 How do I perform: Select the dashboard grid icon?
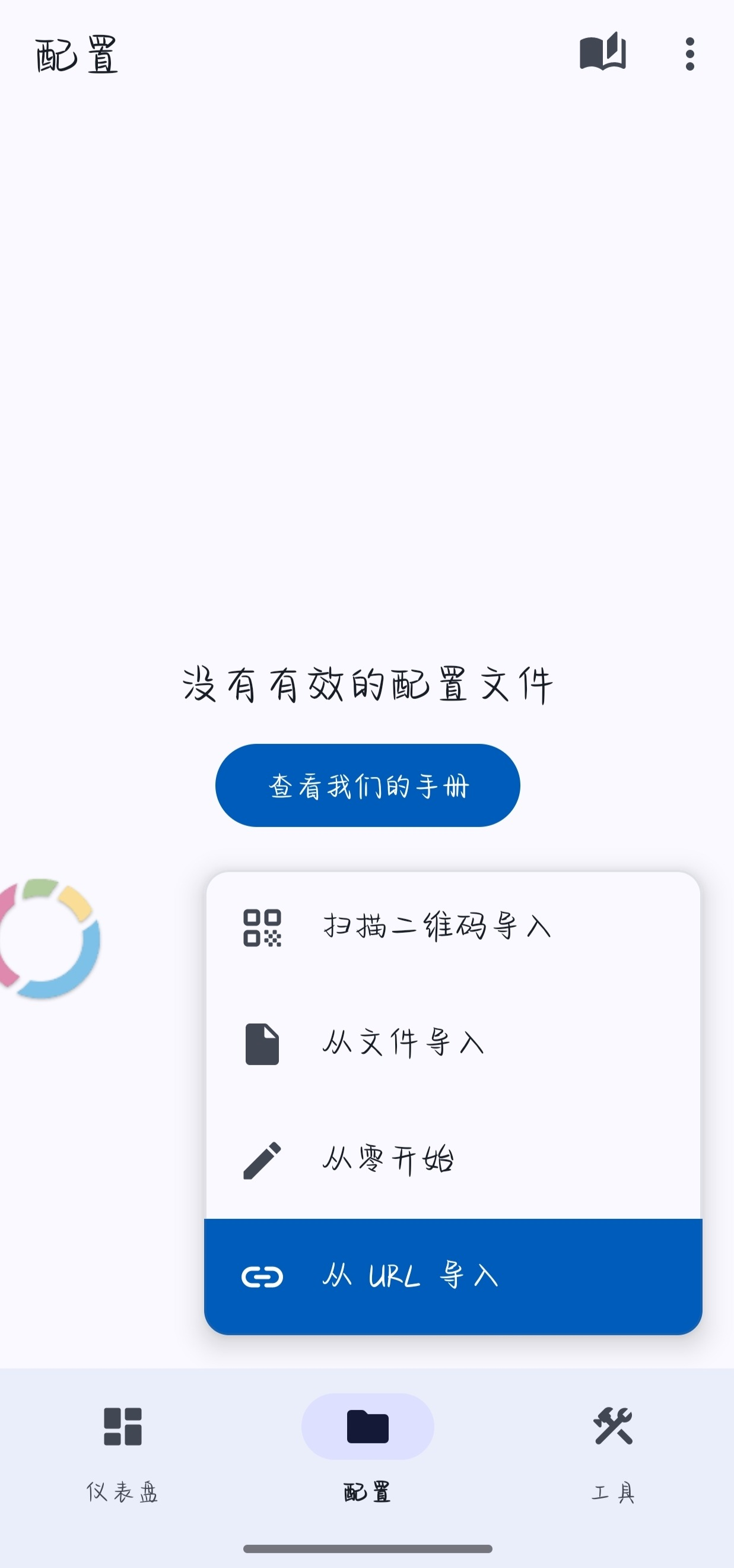pos(122,1426)
